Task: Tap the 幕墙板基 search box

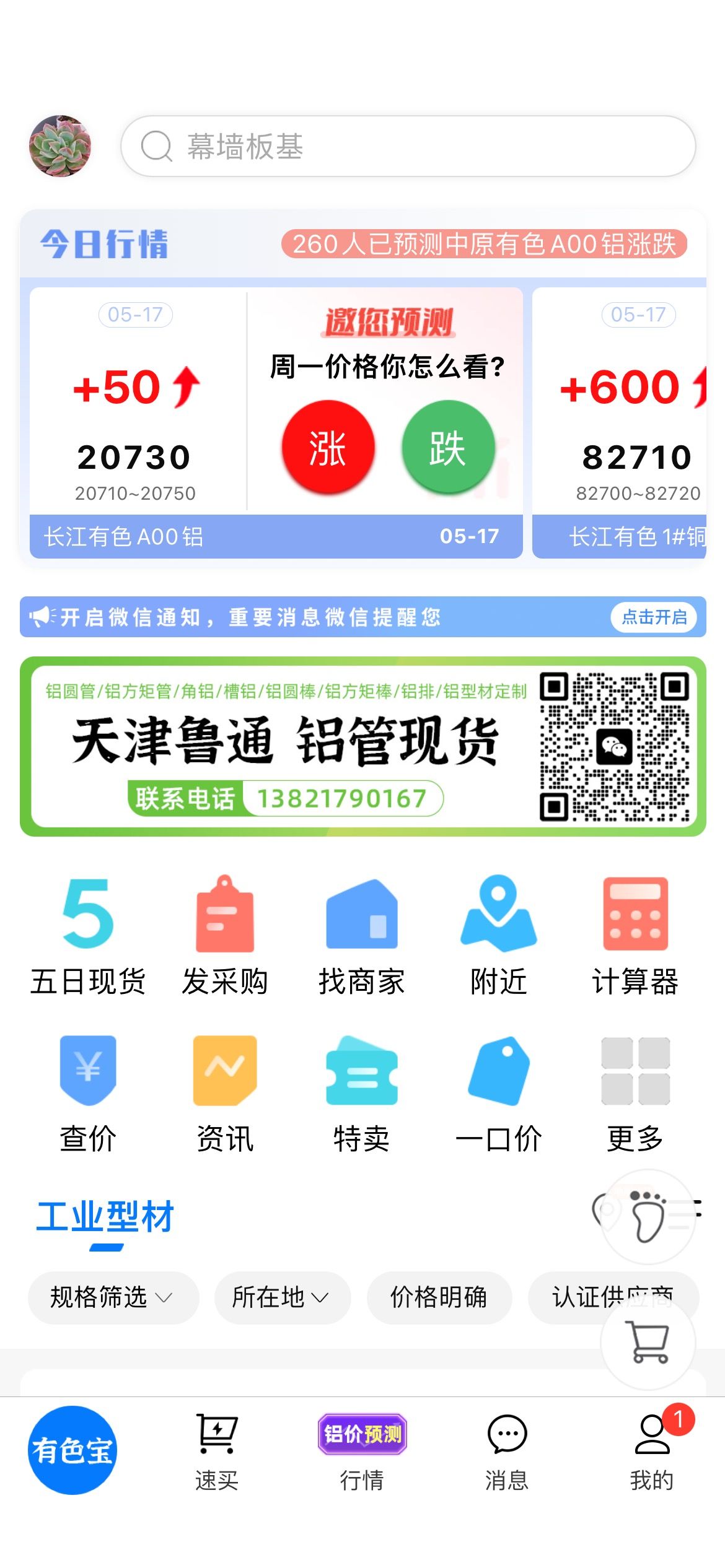Action: pyautogui.click(x=408, y=146)
